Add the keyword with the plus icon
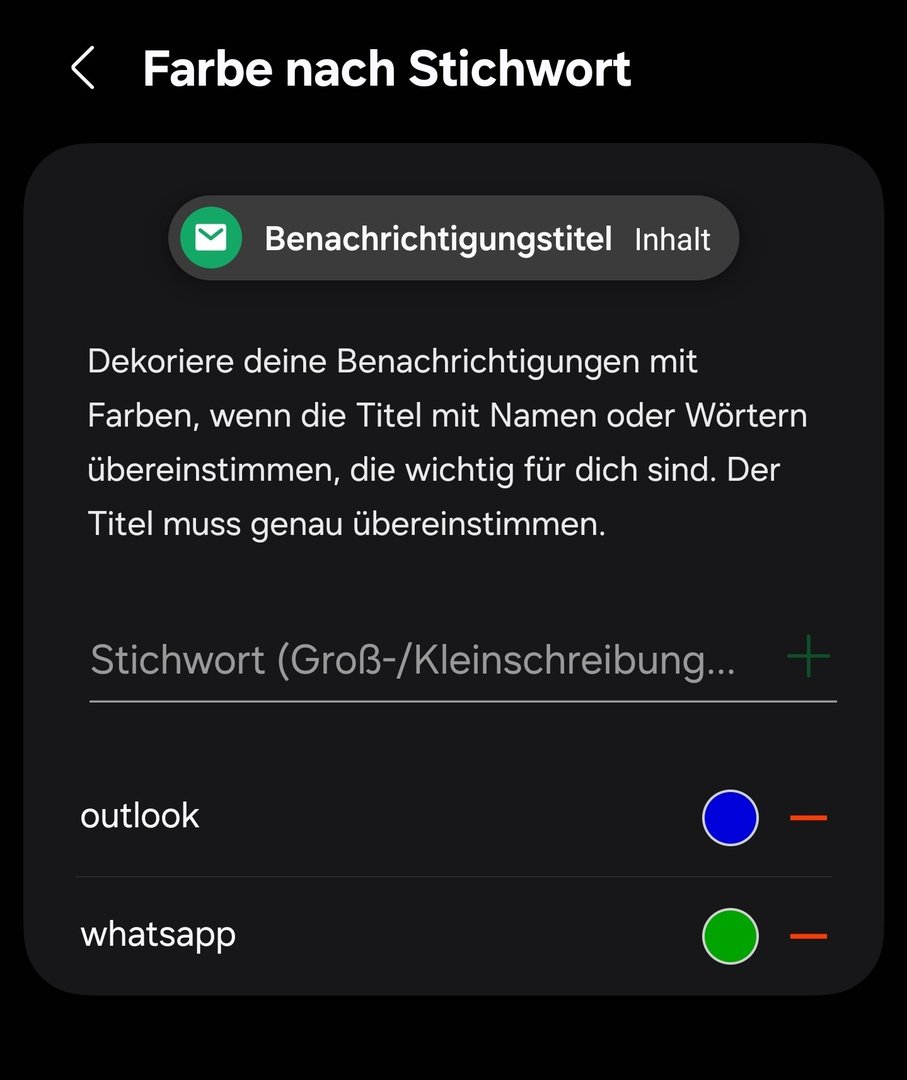 808,658
